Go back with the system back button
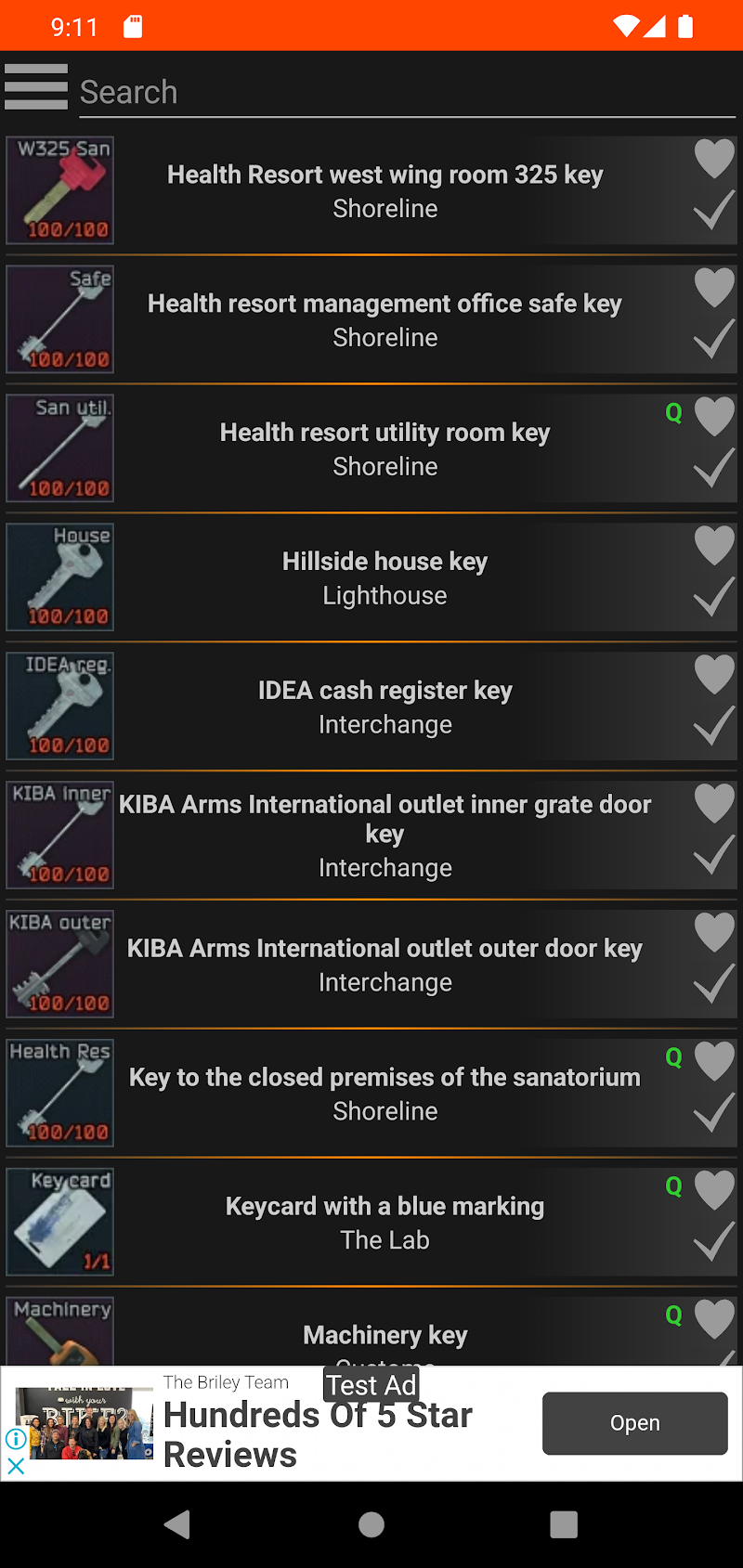Image resolution: width=743 pixels, height=1568 pixels. [176, 1524]
